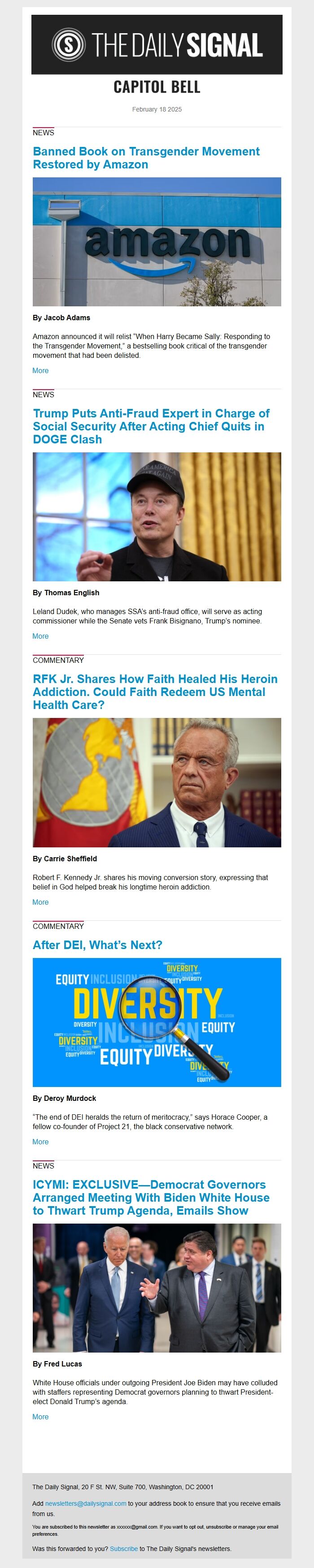Open the Social Security anti-fraud expert headline
This screenshot has width=314, height=1568.
click(x=151, y=426)
